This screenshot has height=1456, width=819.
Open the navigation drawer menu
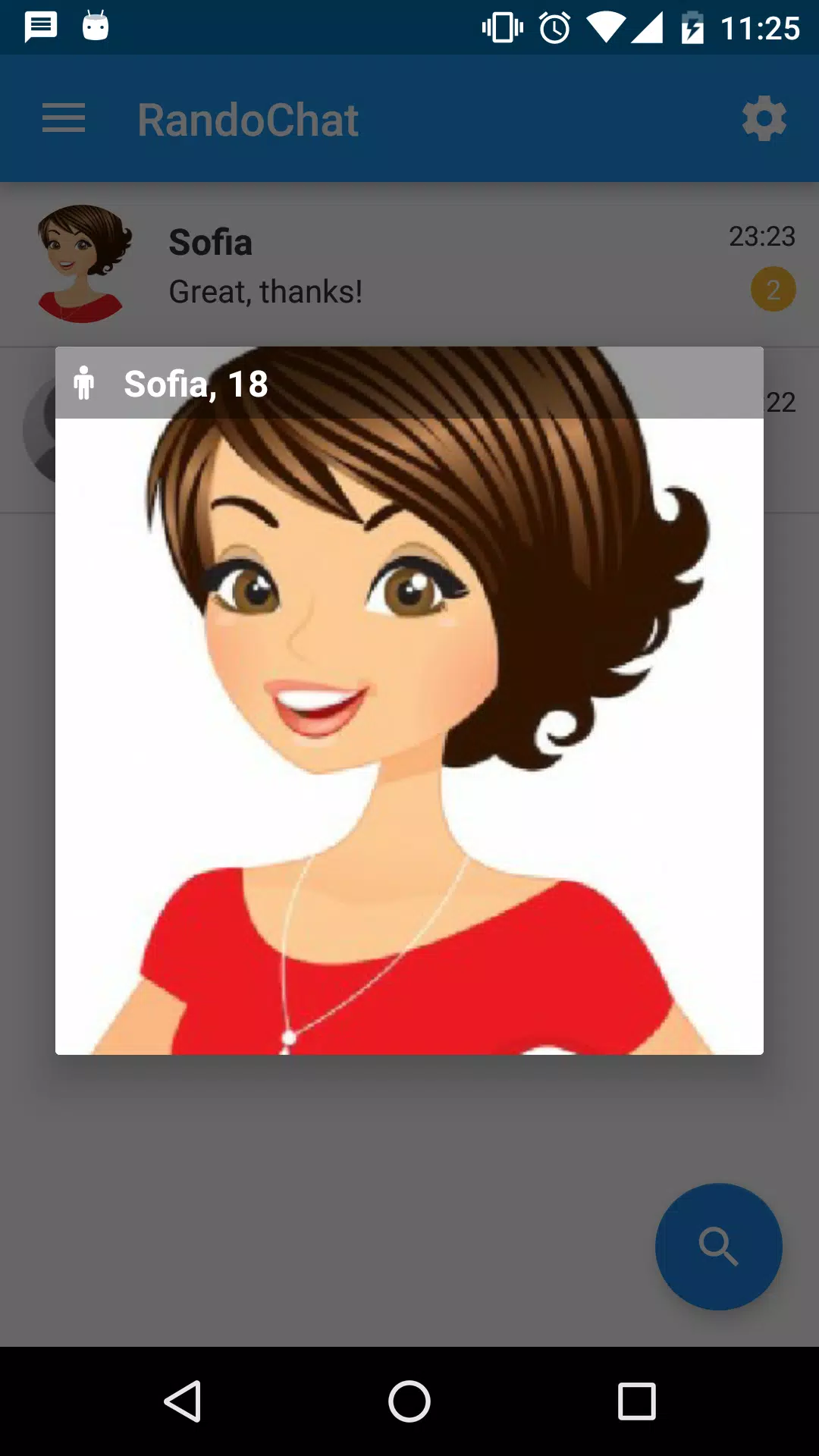pos(64,119)
